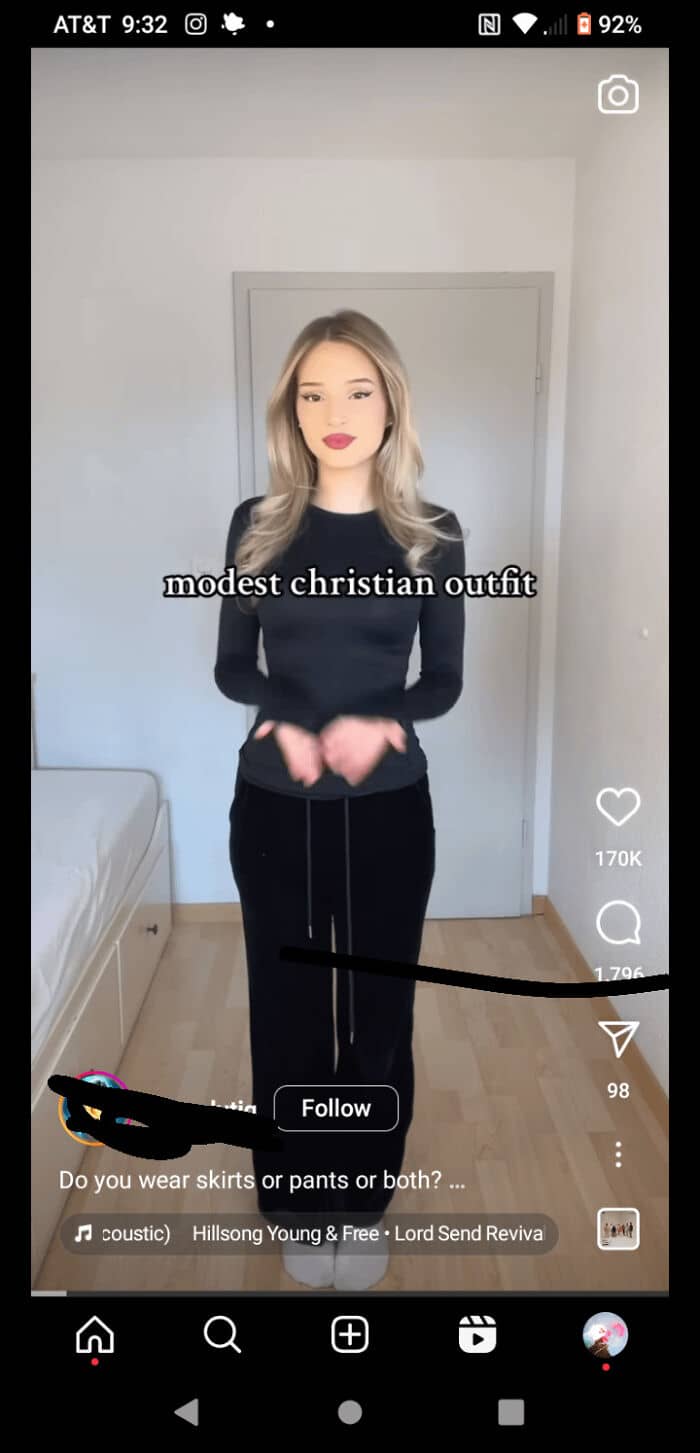
Task: Go to the Home tab
Action: 95,1335
